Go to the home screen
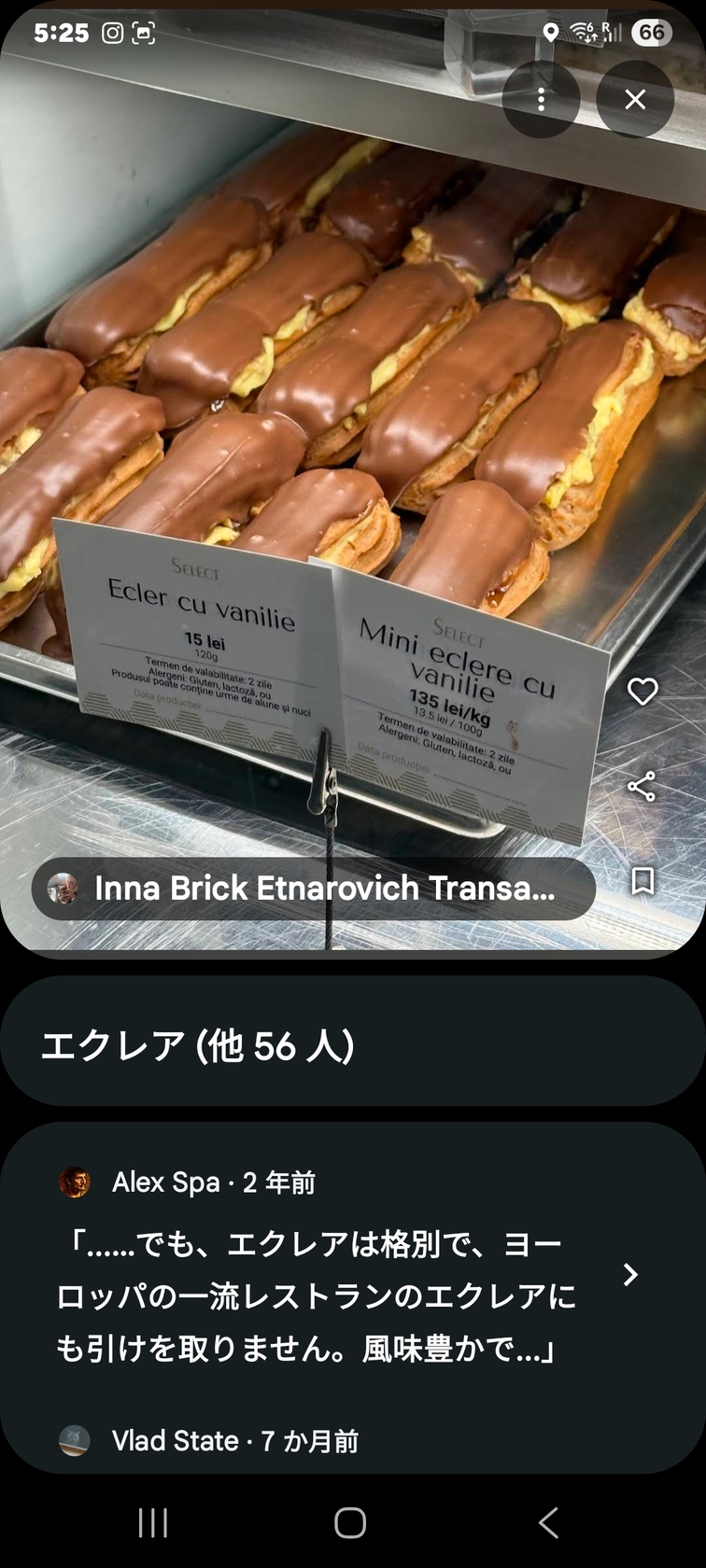 pyautogui.click(x=350, y=1522)
